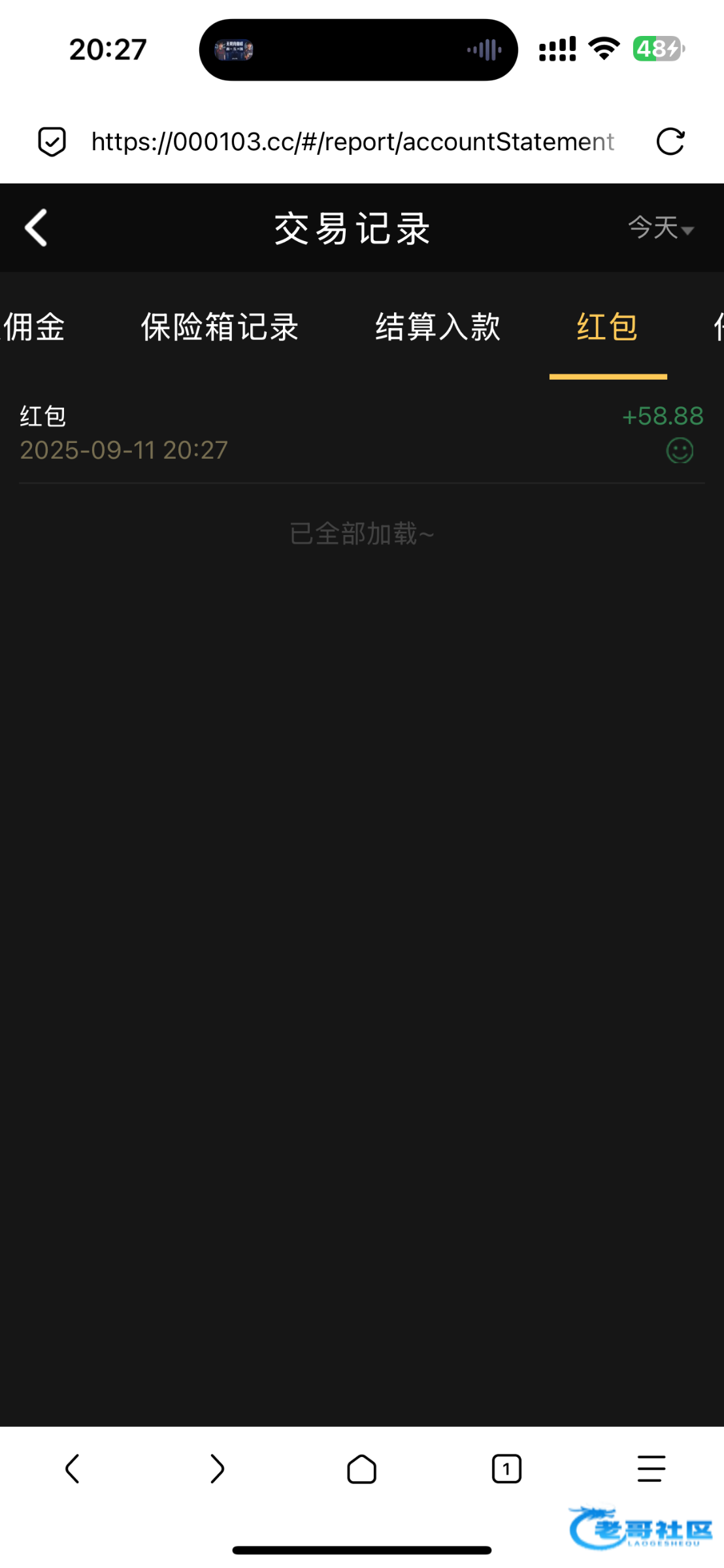Switch to the 佣金 tab
The image size is (724, 1568).
(34, 327)
